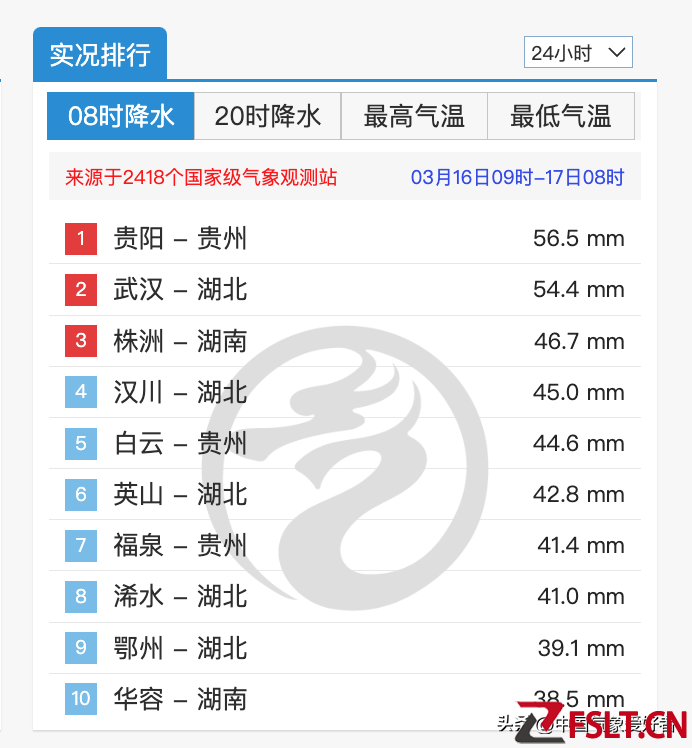
Task: Expand the 24小时 time range dropdown
Action: click(x=578, y=52)
